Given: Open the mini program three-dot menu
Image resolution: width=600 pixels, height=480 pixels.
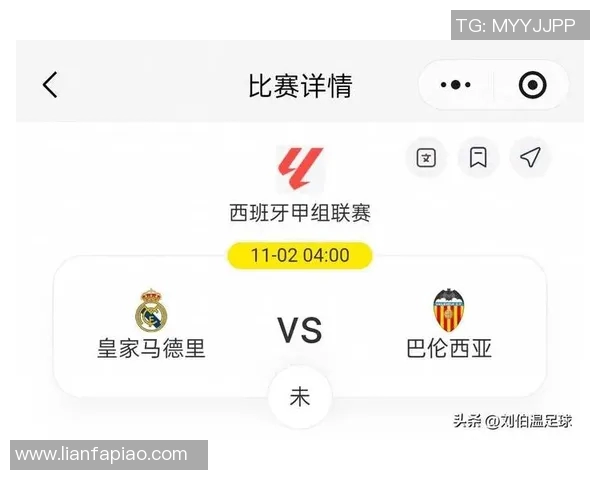Looking at the screenshot, I should [455, 85].
